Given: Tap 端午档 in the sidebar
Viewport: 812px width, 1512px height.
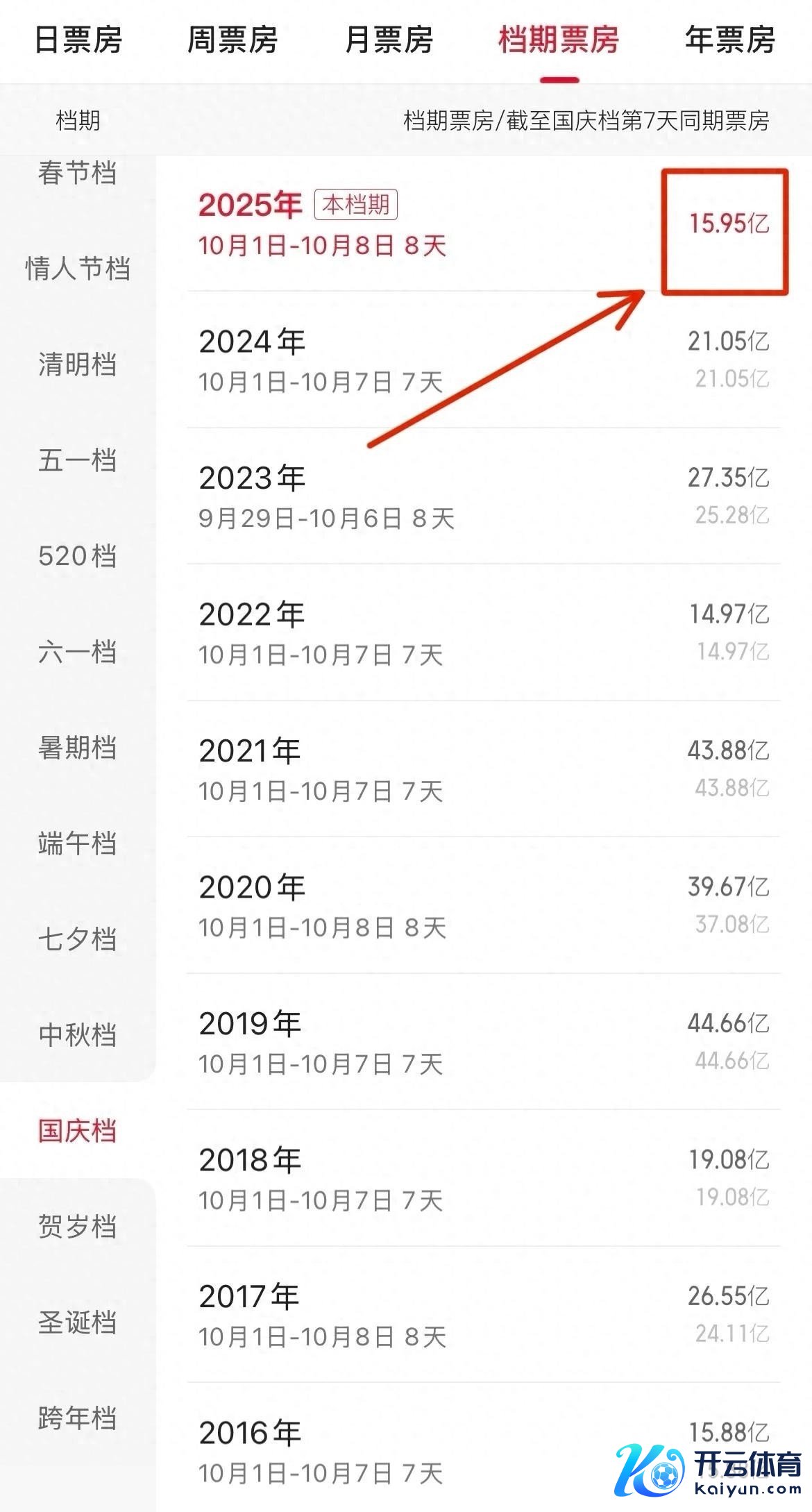Looking at the screenshot, I should [78, 843].
